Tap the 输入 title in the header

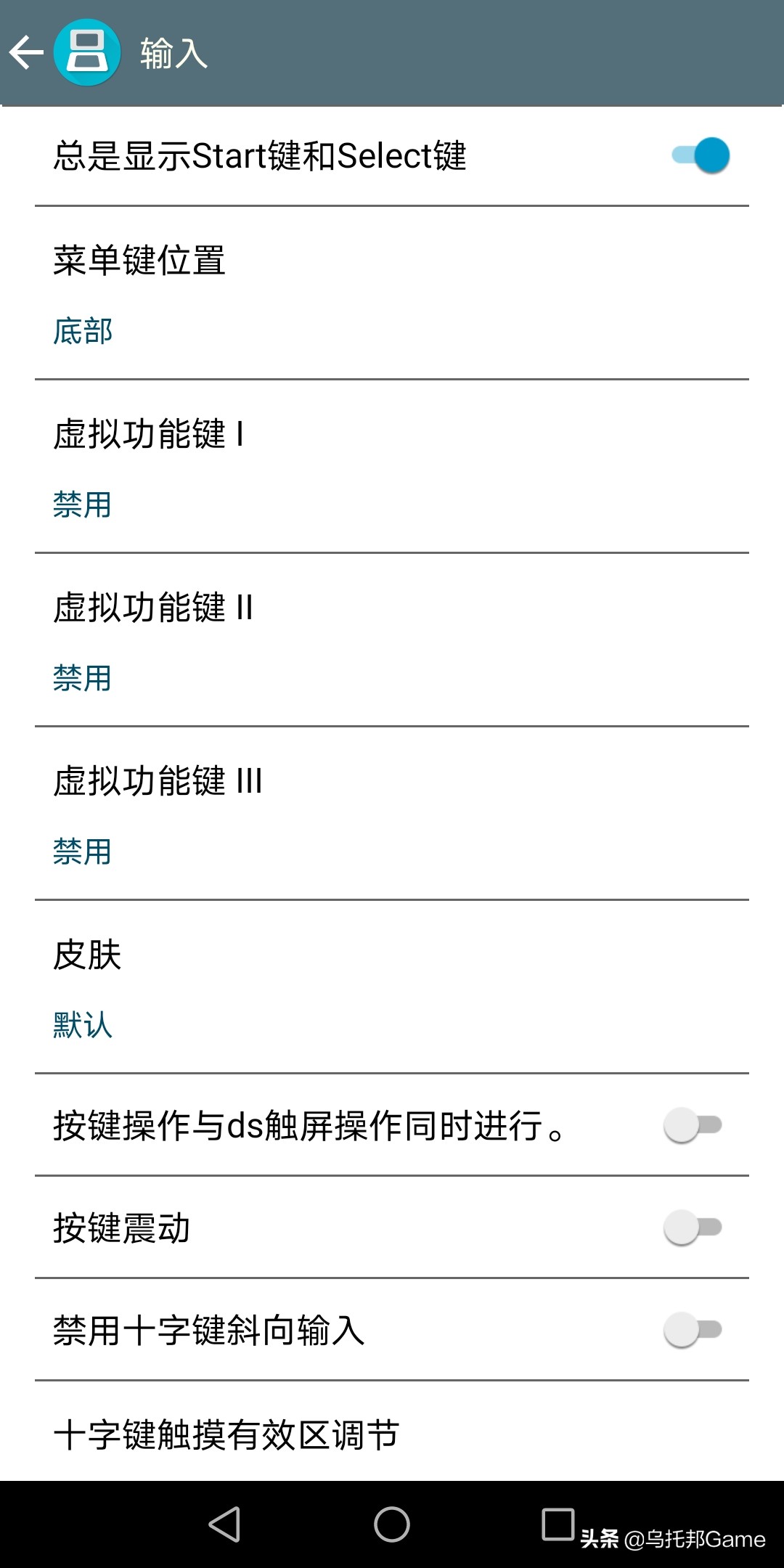point(171,54)
